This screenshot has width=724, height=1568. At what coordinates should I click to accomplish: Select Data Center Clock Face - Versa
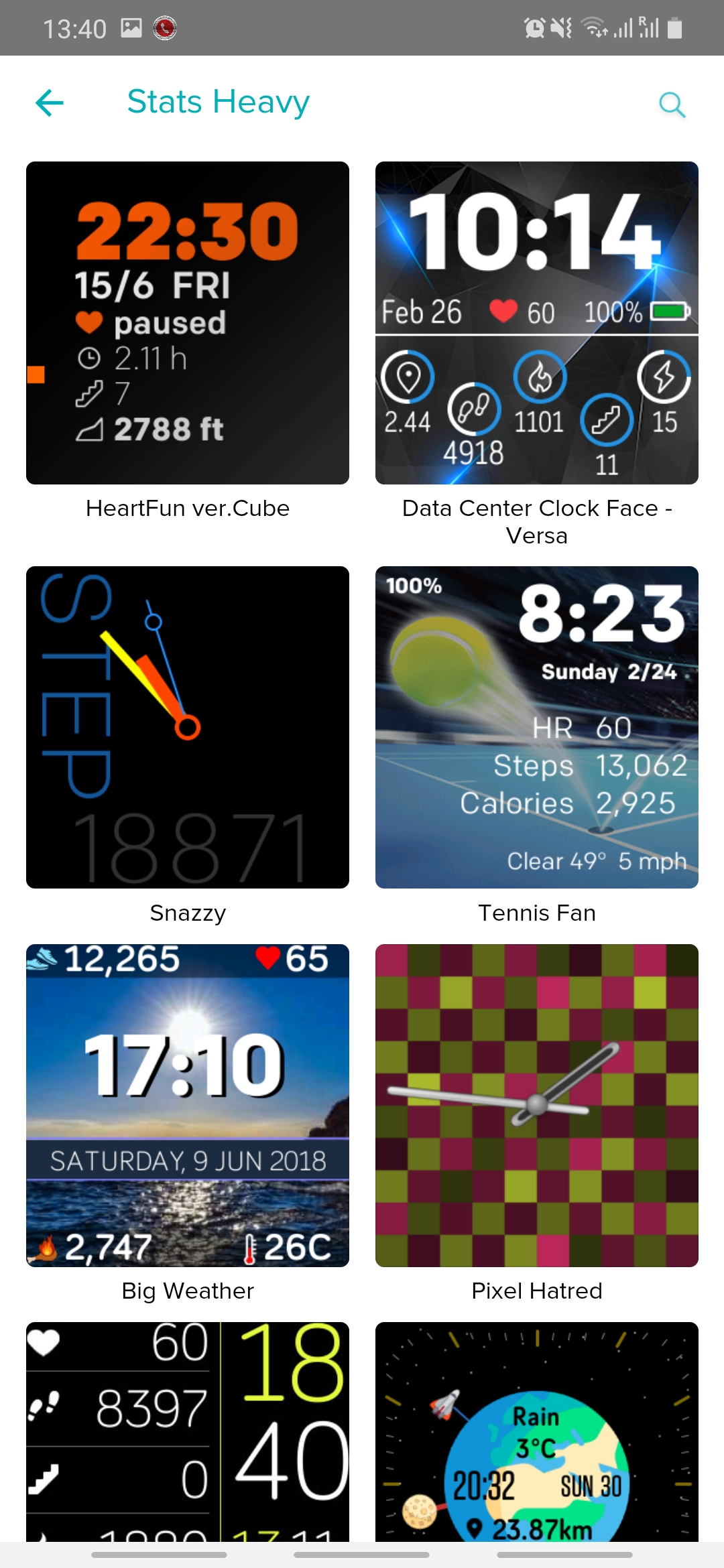tap(536, 323)
